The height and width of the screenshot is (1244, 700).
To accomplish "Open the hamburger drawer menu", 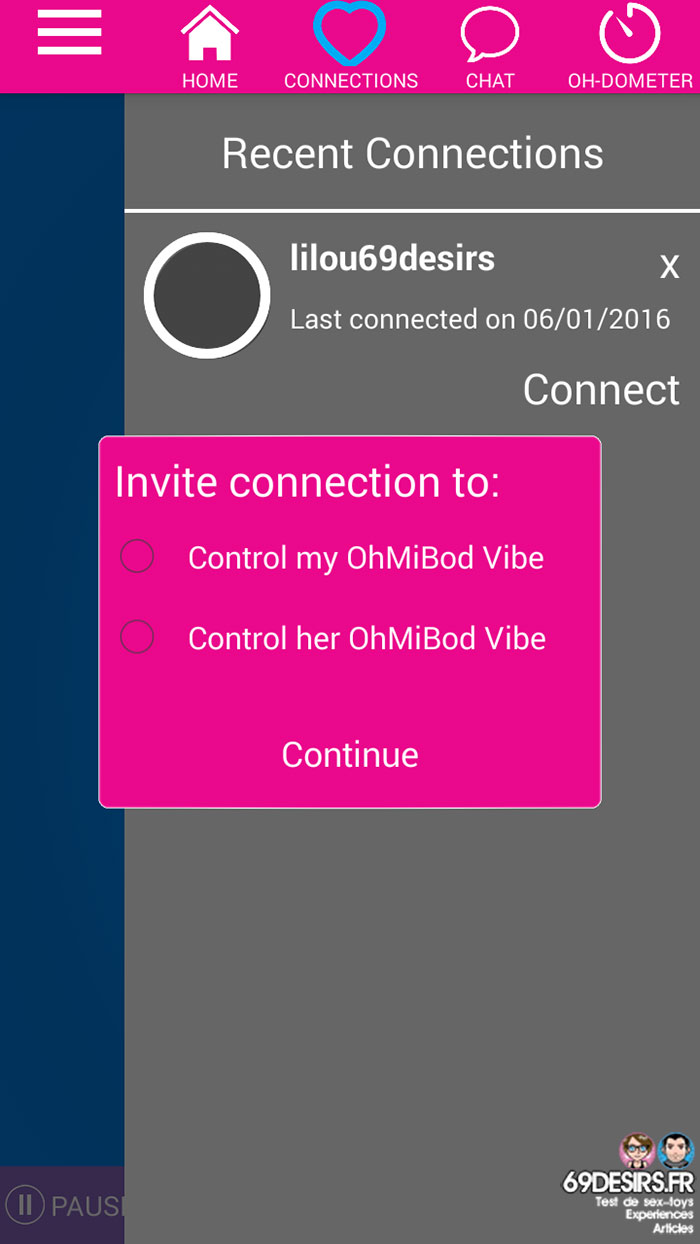I will 69,32.
